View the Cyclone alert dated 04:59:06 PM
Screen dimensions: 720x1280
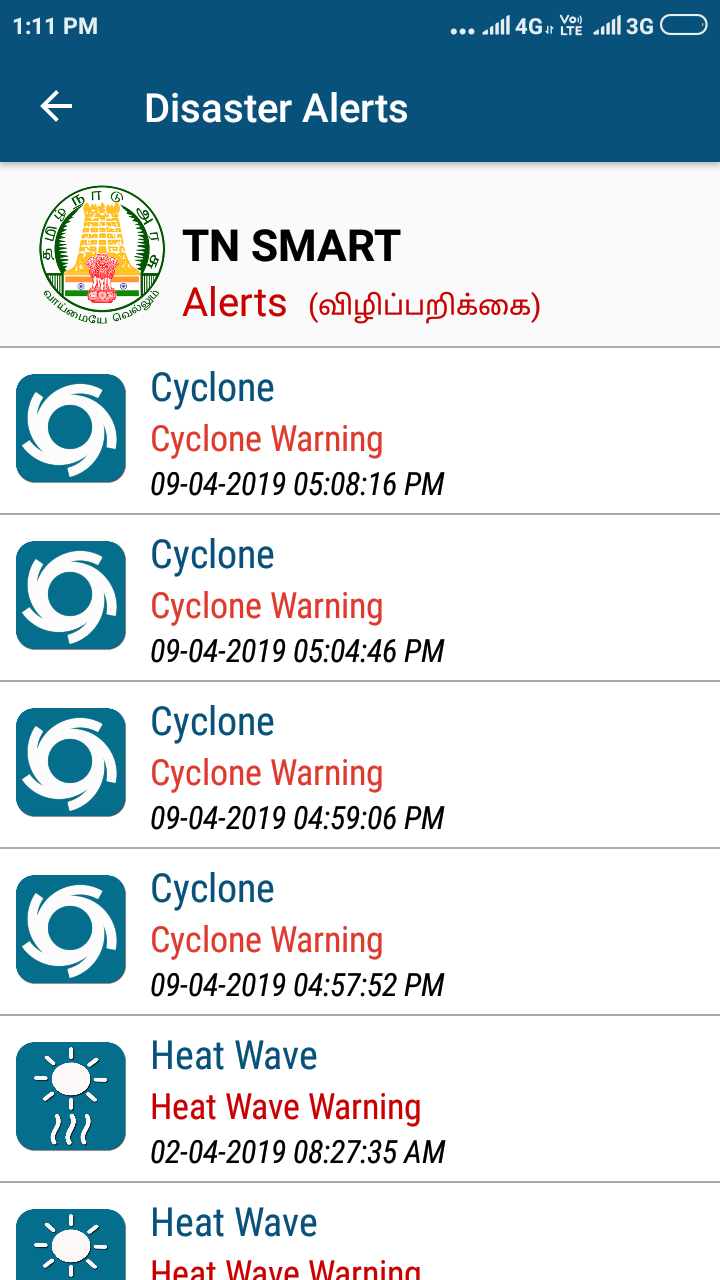point(360,765)
